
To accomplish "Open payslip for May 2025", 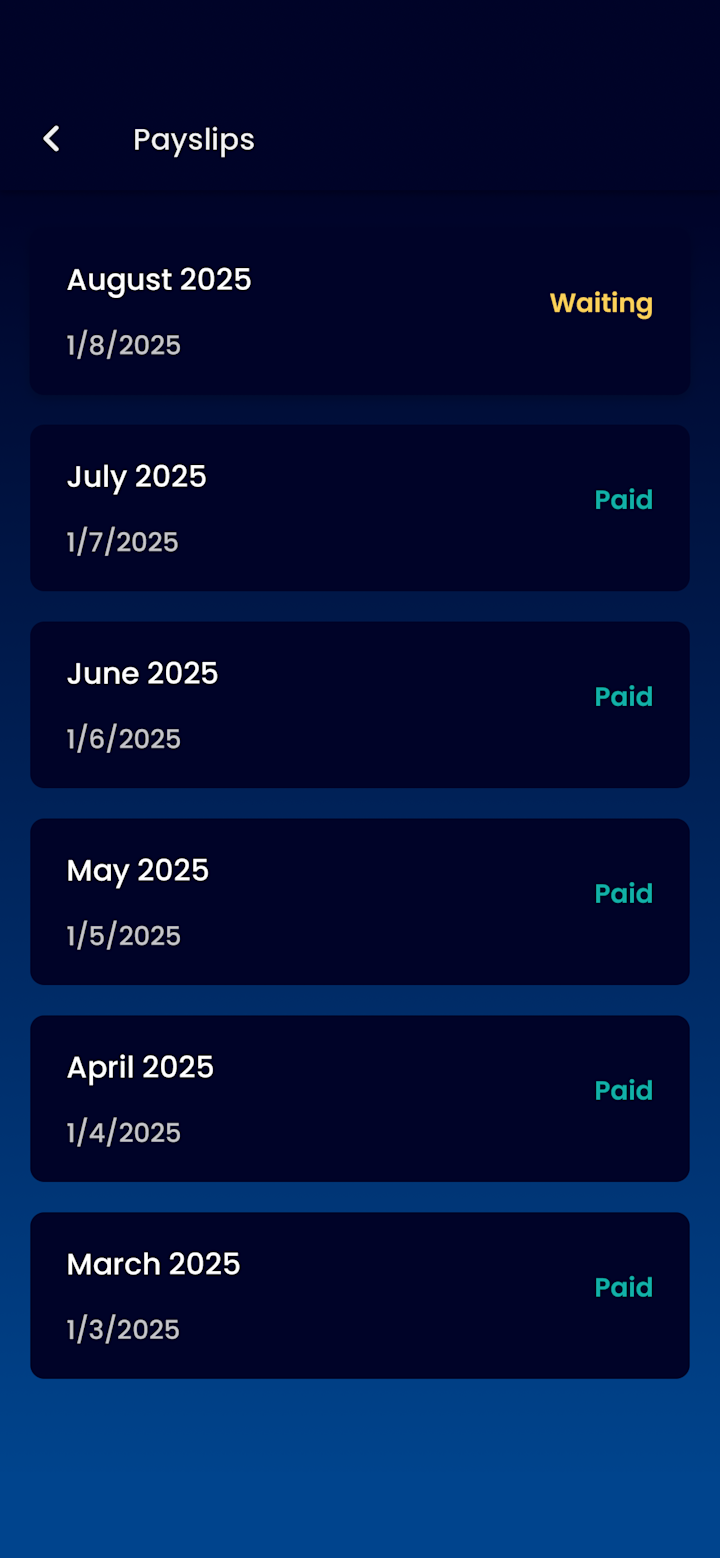I will 360,902.
